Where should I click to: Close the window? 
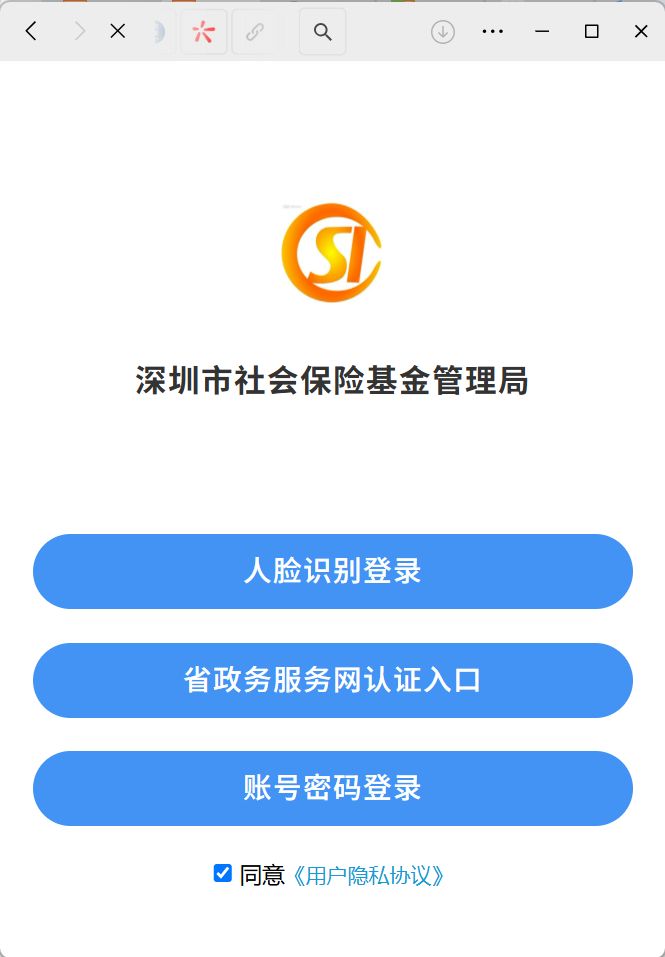641,32
